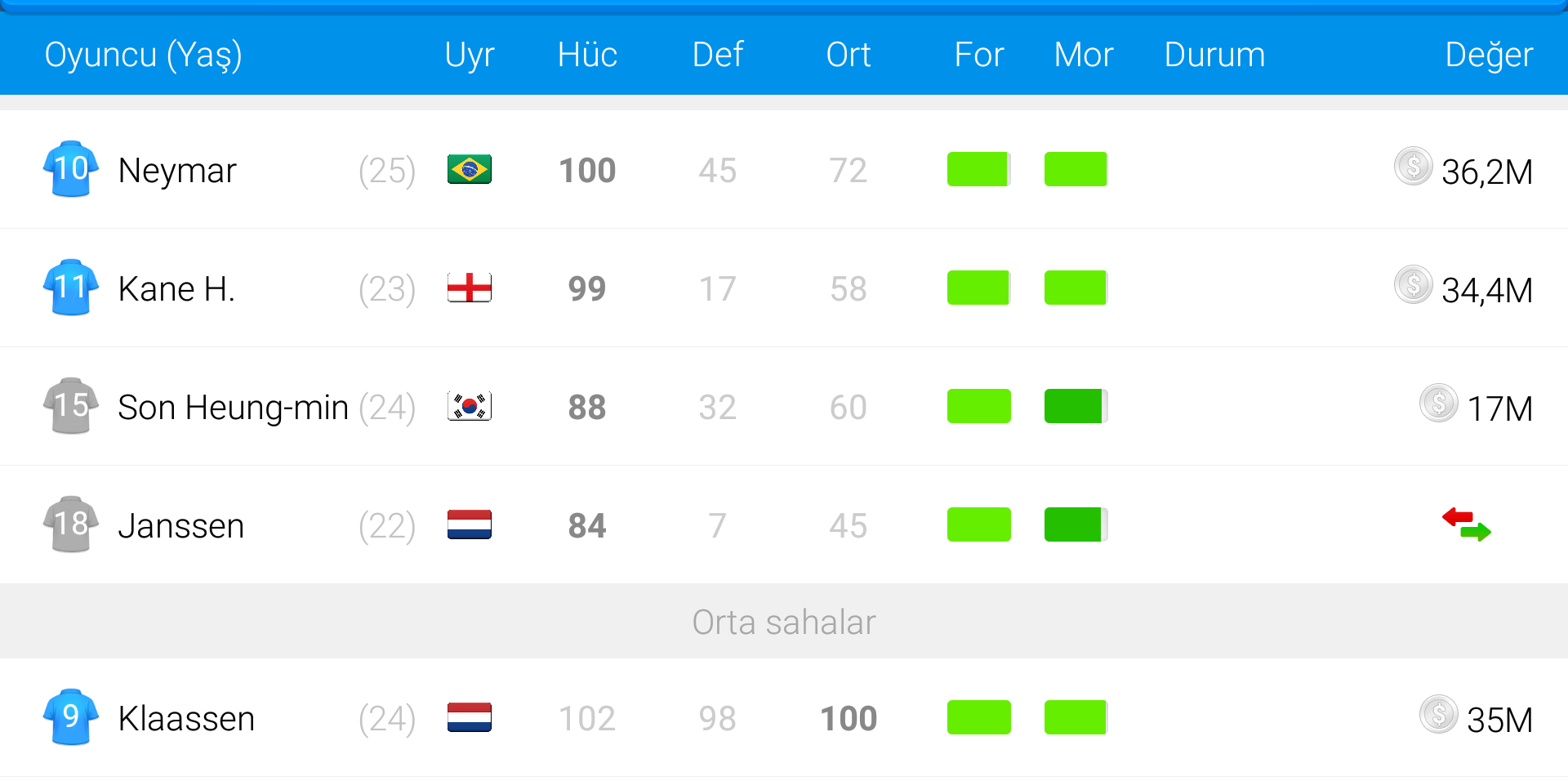Image resolution: width=1568 pixels, height=781 pixels.
Task: View midfielder Klaassen's details
Action: (x=784, y=717)
